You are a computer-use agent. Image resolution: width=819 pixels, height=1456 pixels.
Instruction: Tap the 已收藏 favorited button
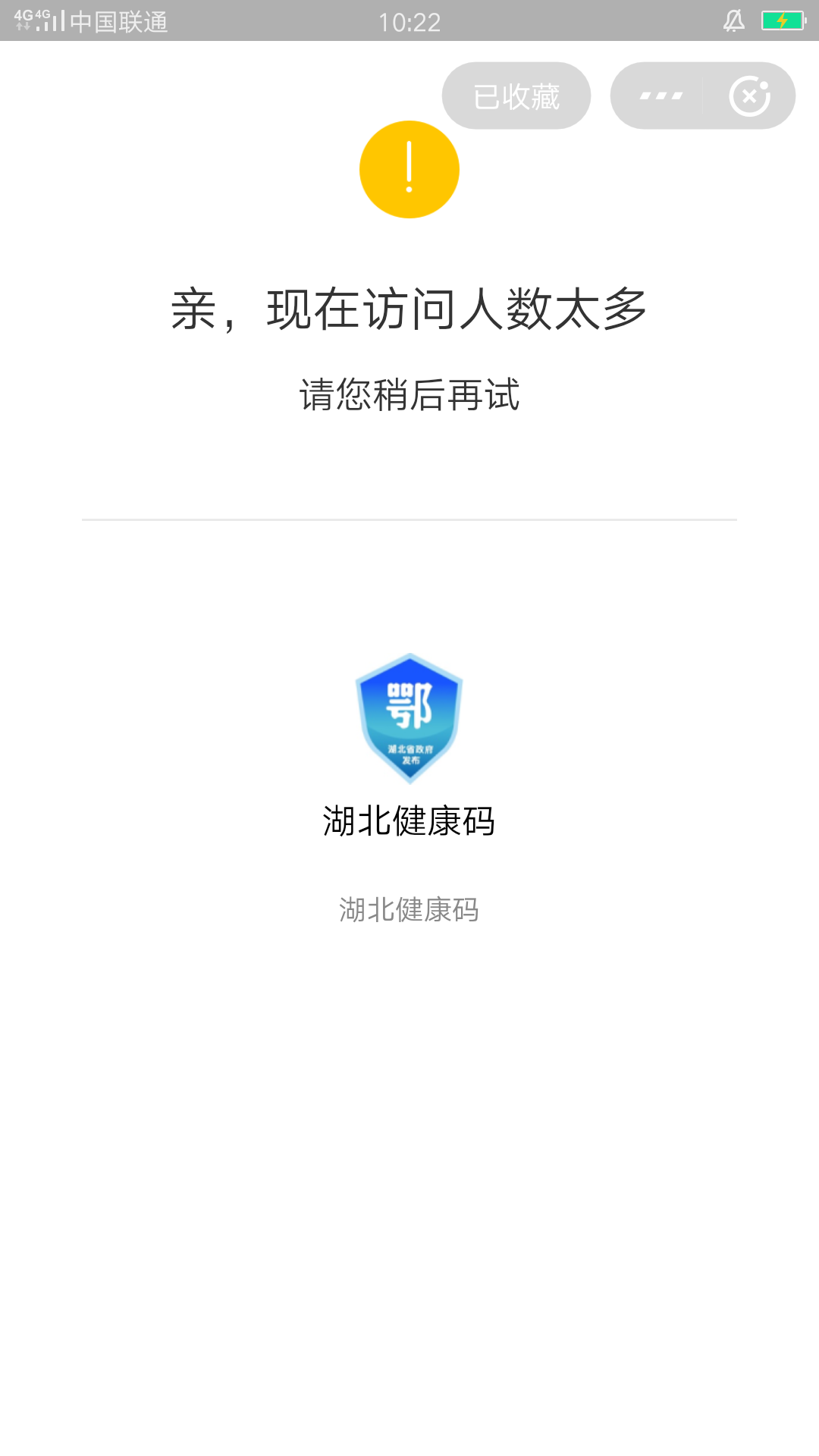pos(516,96)
